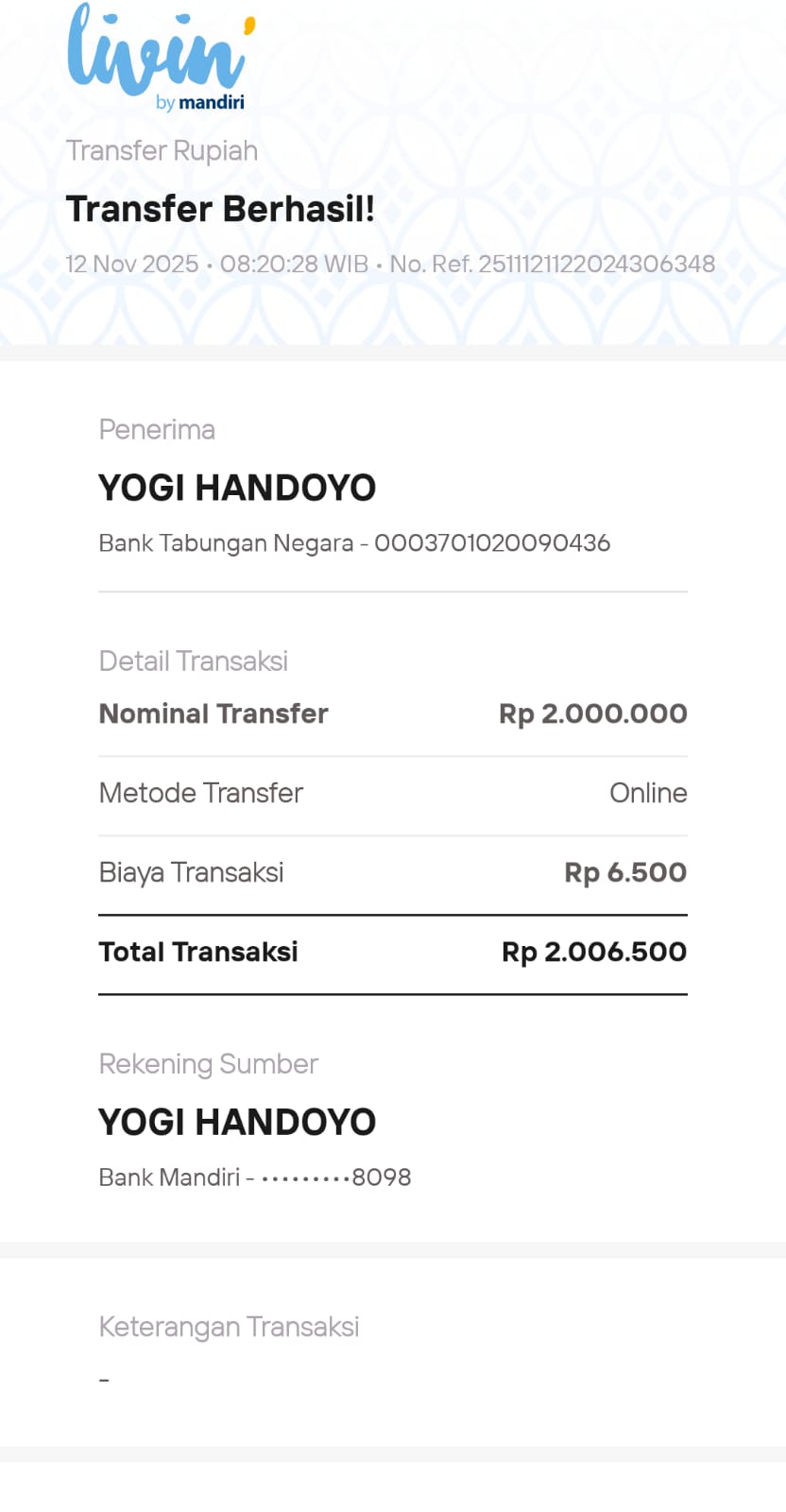Tap the Rekening Sumber section header
Image resolution: width=786 pixels, height=1512 pixels.
[209, 1064]
